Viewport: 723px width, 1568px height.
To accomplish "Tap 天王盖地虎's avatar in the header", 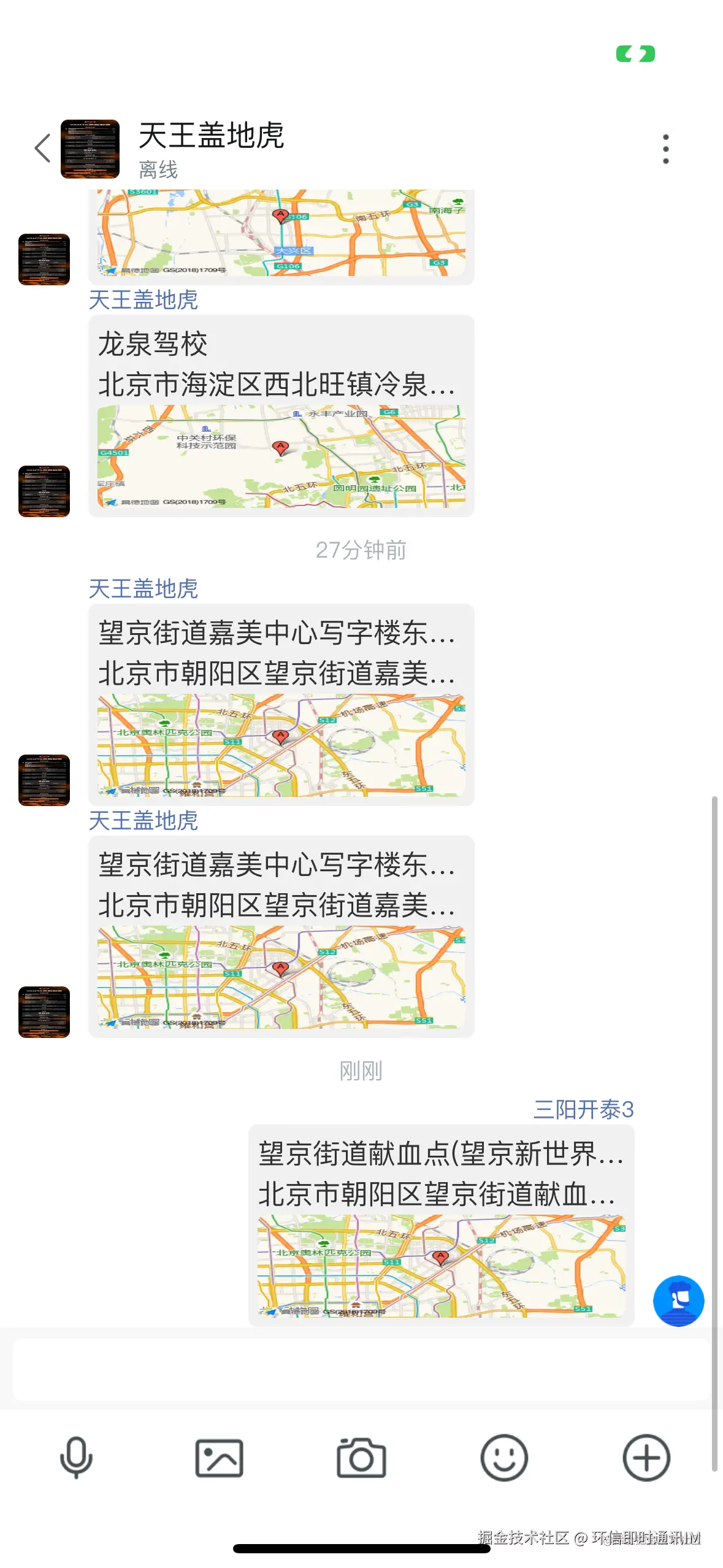I will click(90, 146).
